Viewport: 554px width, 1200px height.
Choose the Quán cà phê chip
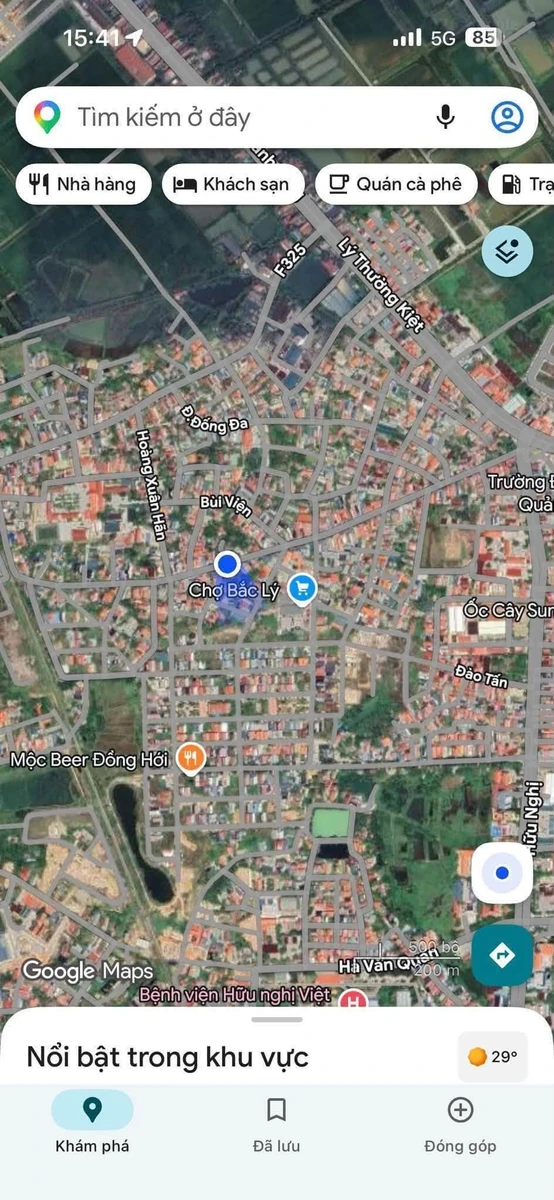point(396,184)
